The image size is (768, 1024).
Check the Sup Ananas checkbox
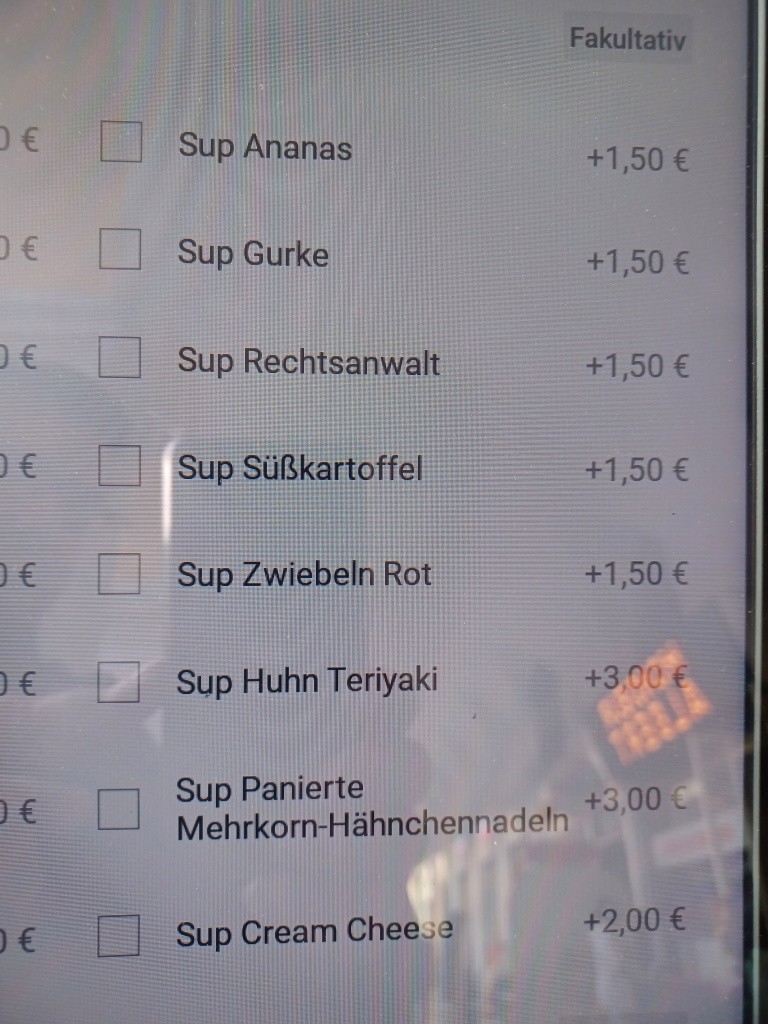click(121, 141)
